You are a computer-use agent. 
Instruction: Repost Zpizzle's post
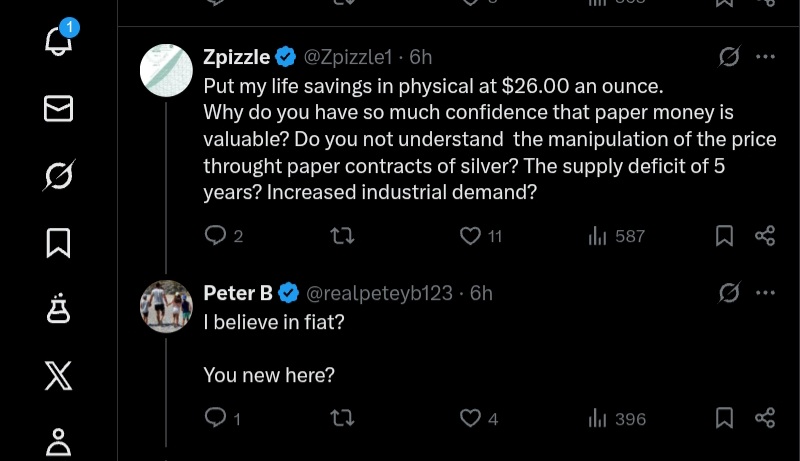(342, 236)
